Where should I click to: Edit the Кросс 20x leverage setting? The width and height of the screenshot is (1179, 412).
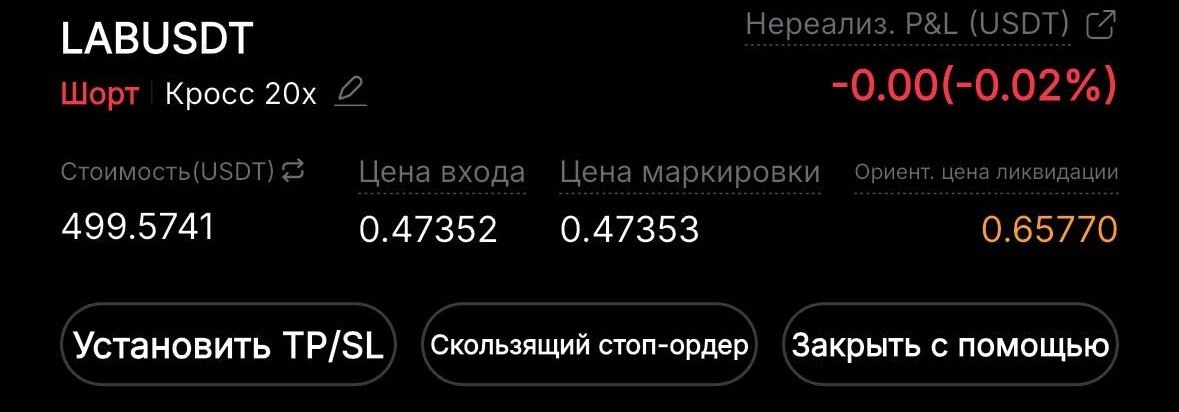pos(351,93)
